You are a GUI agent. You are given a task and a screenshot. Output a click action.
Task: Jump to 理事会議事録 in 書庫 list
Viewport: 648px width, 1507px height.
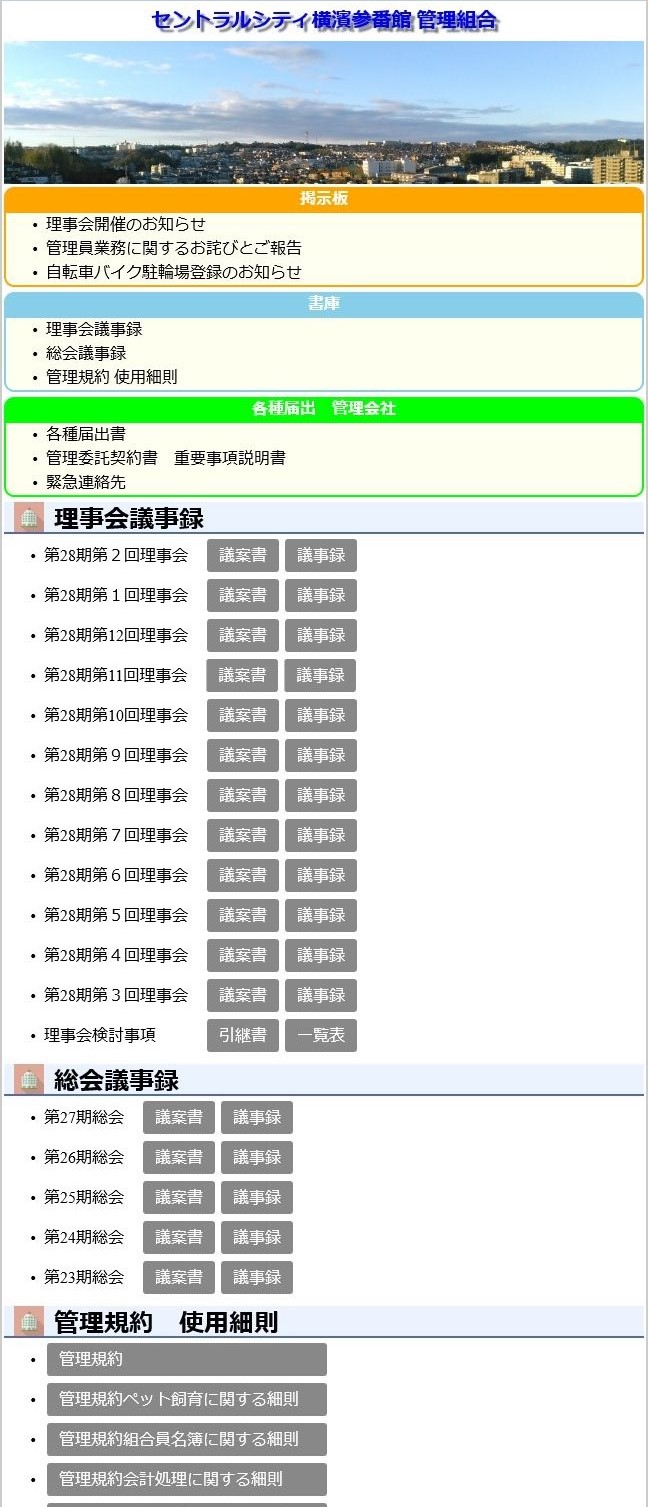pyautogui.click(x=94, y=329)
